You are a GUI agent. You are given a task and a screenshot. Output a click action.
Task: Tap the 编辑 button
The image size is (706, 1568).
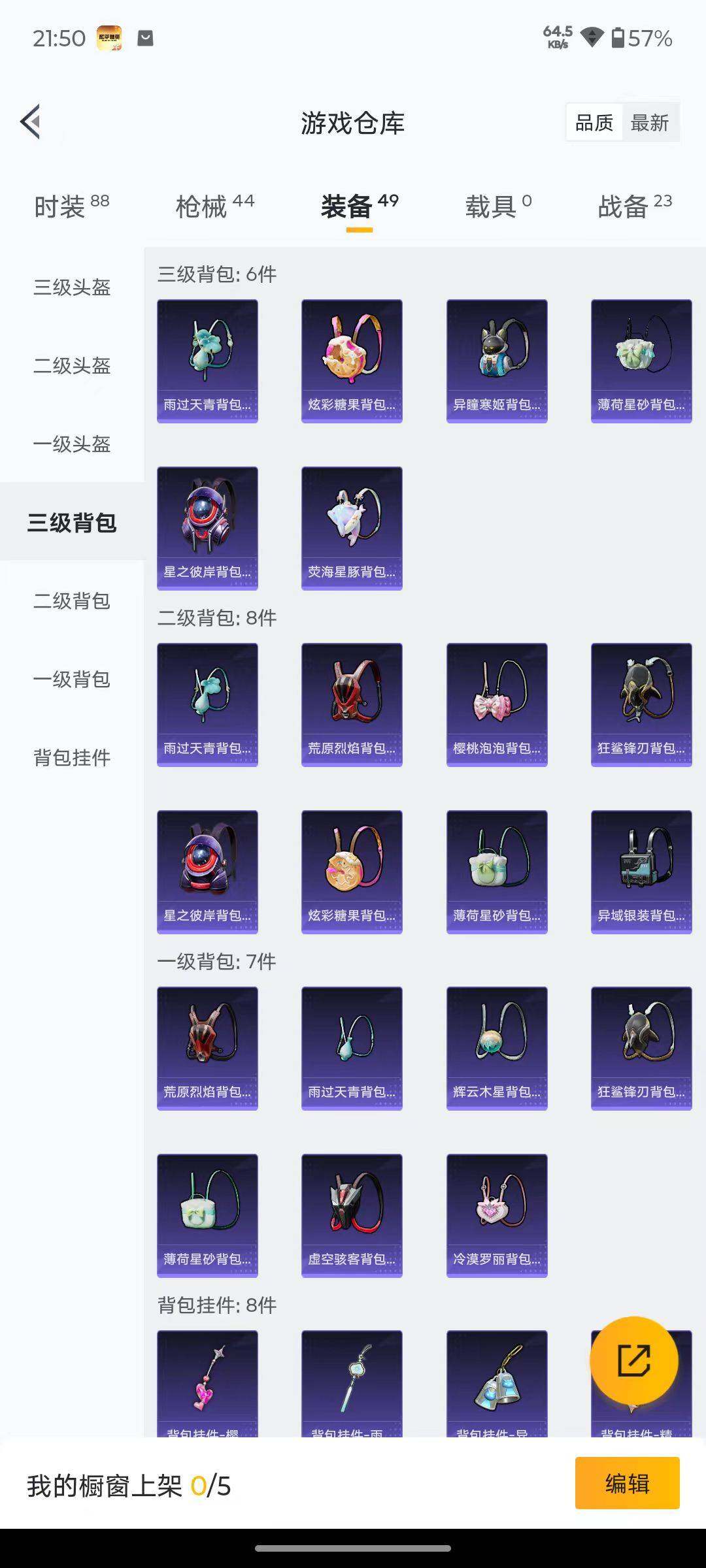[x=628, y=1497]
